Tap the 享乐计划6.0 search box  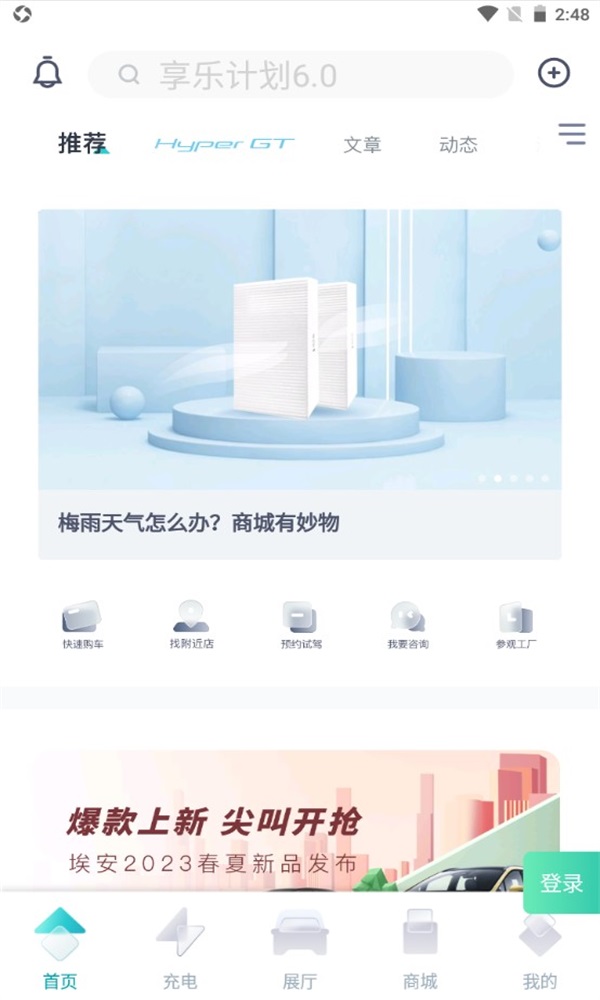coord(300,75)
